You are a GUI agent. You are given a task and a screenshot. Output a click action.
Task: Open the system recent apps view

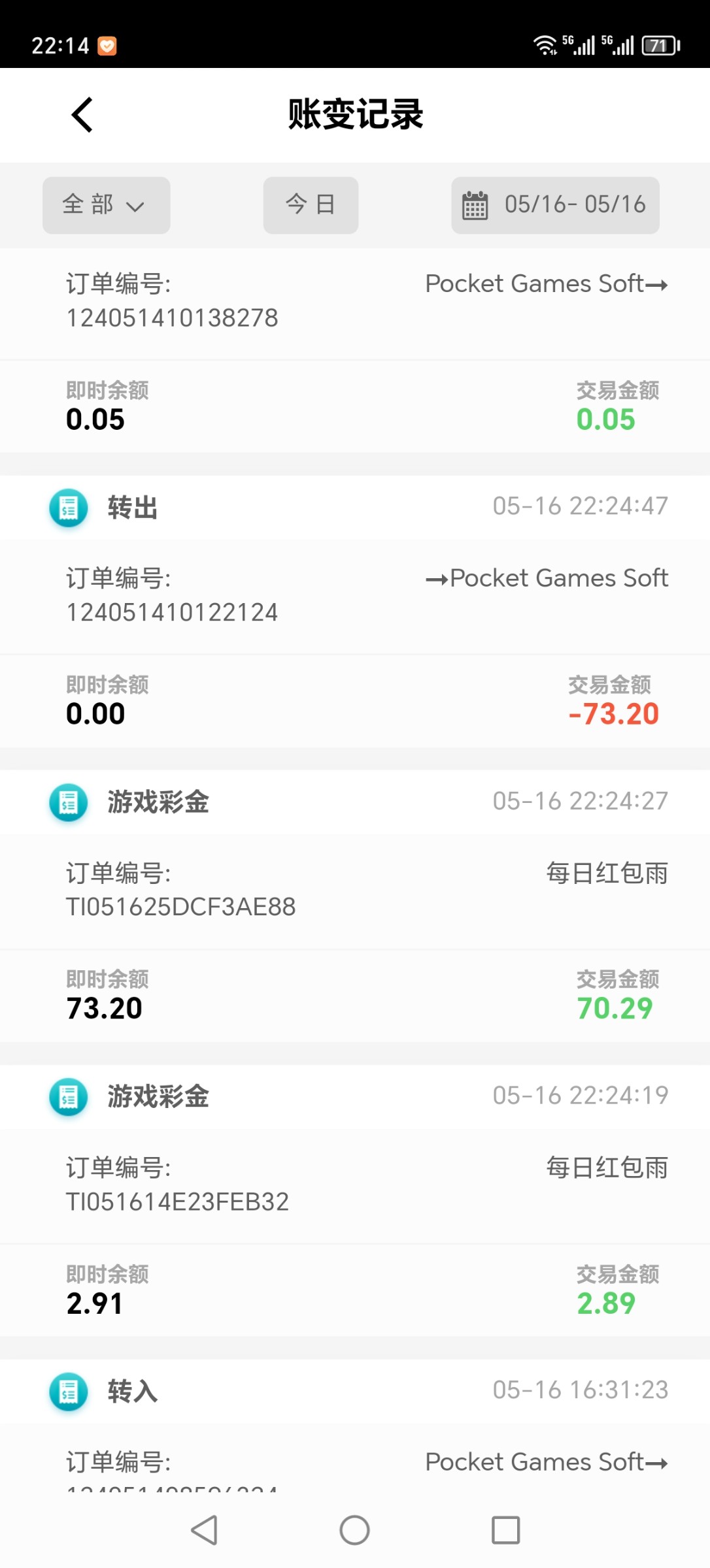point(505,1530)
